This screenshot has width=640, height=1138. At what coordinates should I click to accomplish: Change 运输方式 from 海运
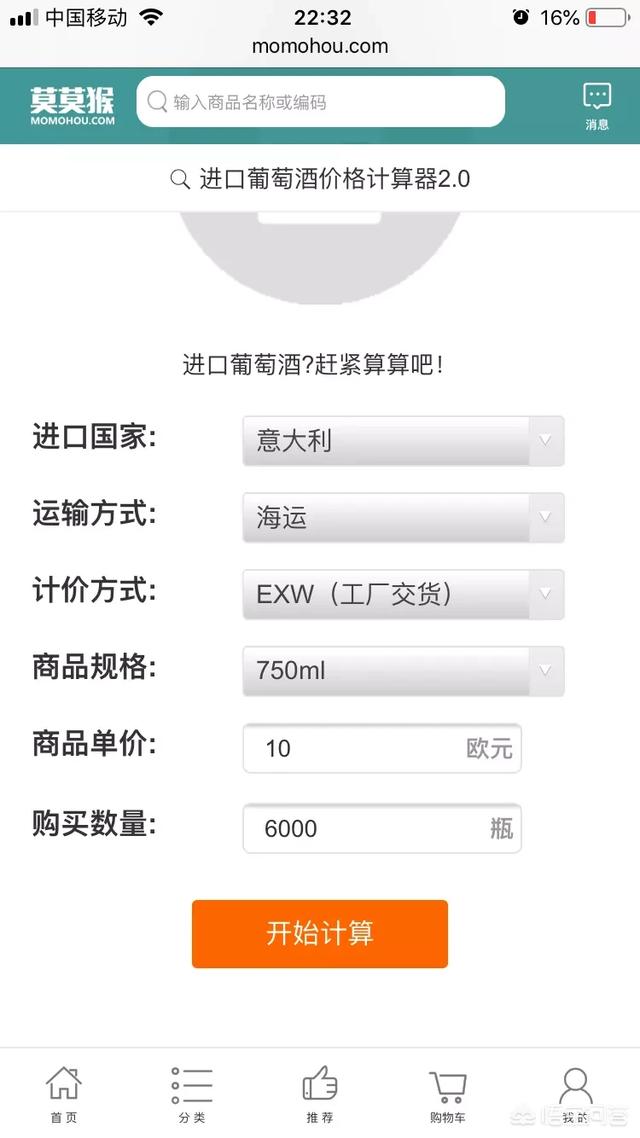[x=403, y=517]
